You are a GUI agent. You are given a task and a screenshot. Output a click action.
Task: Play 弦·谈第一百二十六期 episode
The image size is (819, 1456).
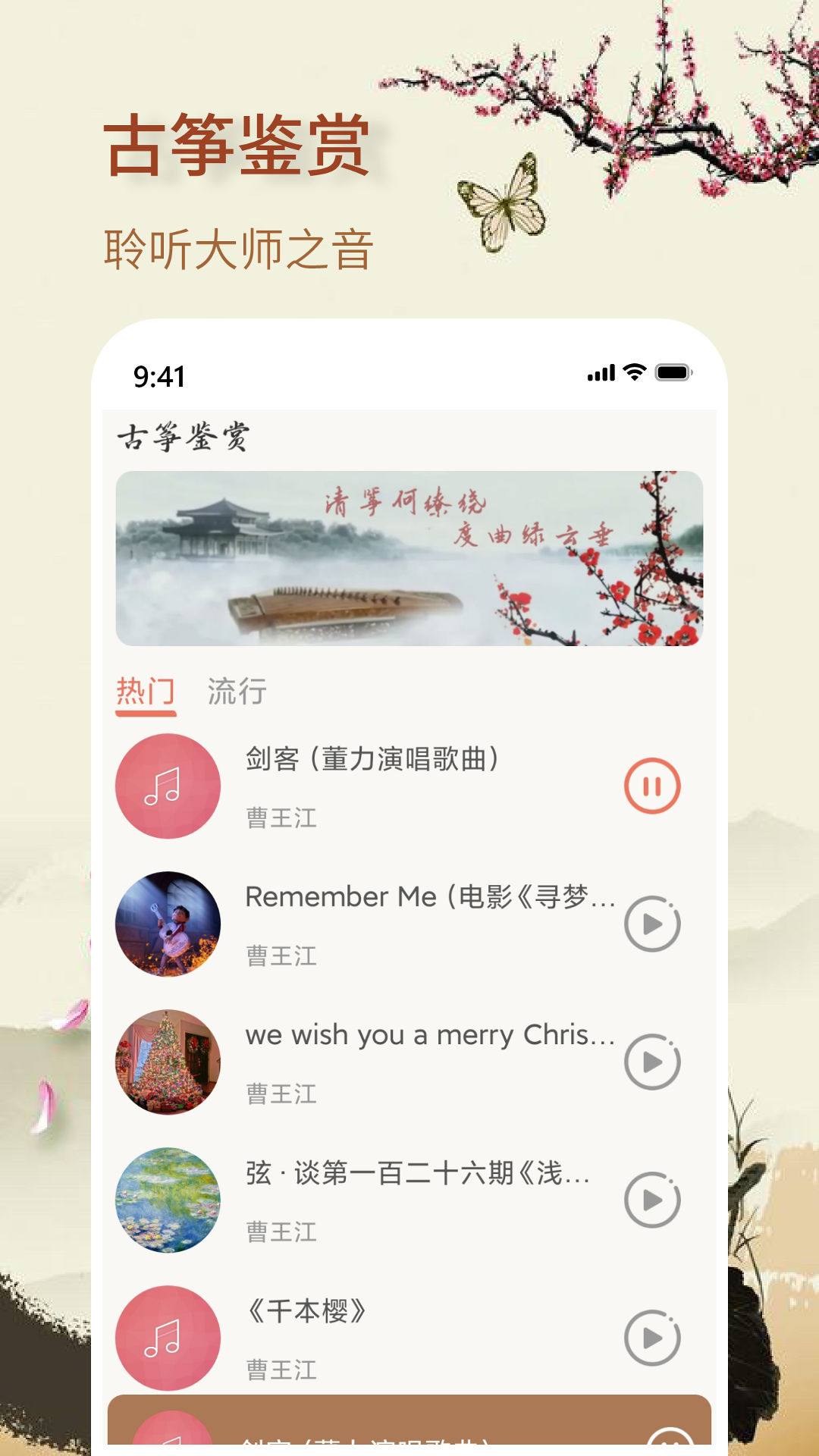pos(651,1200)
